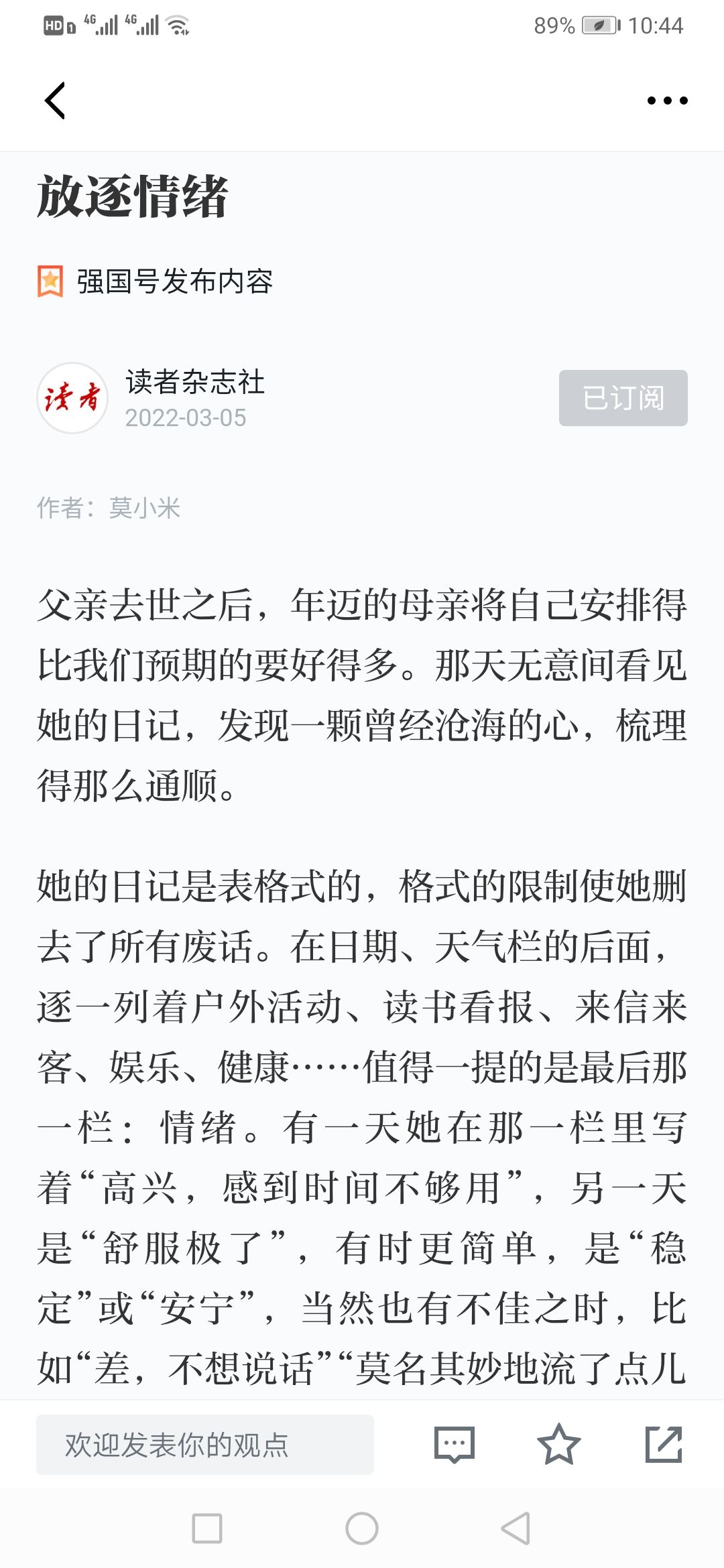Open the 读者杂志社 publisher name
Screen dimensions: 724x1568
[x=195, y=382]
